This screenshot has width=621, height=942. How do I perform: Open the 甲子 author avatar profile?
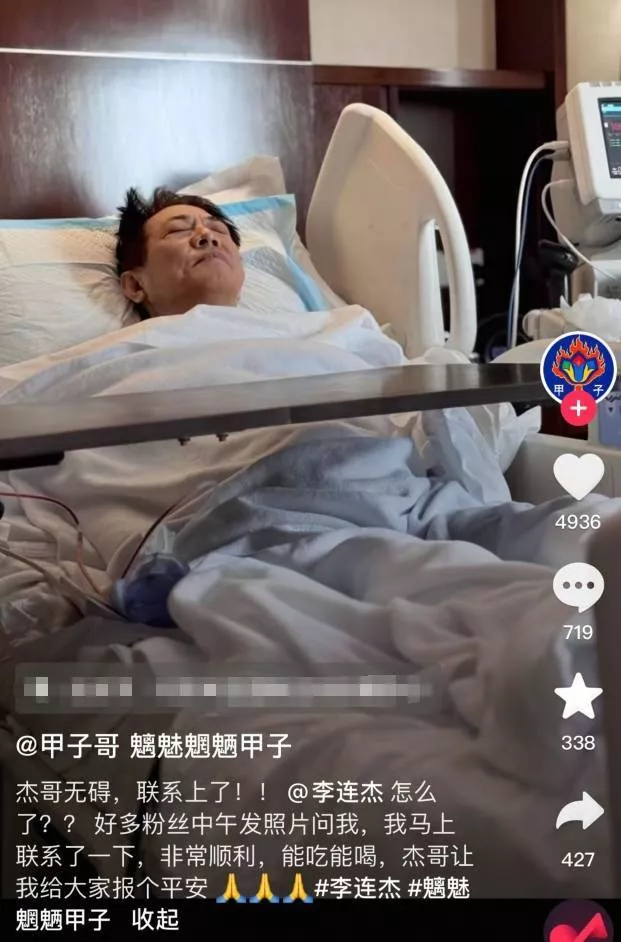point(578,366)
